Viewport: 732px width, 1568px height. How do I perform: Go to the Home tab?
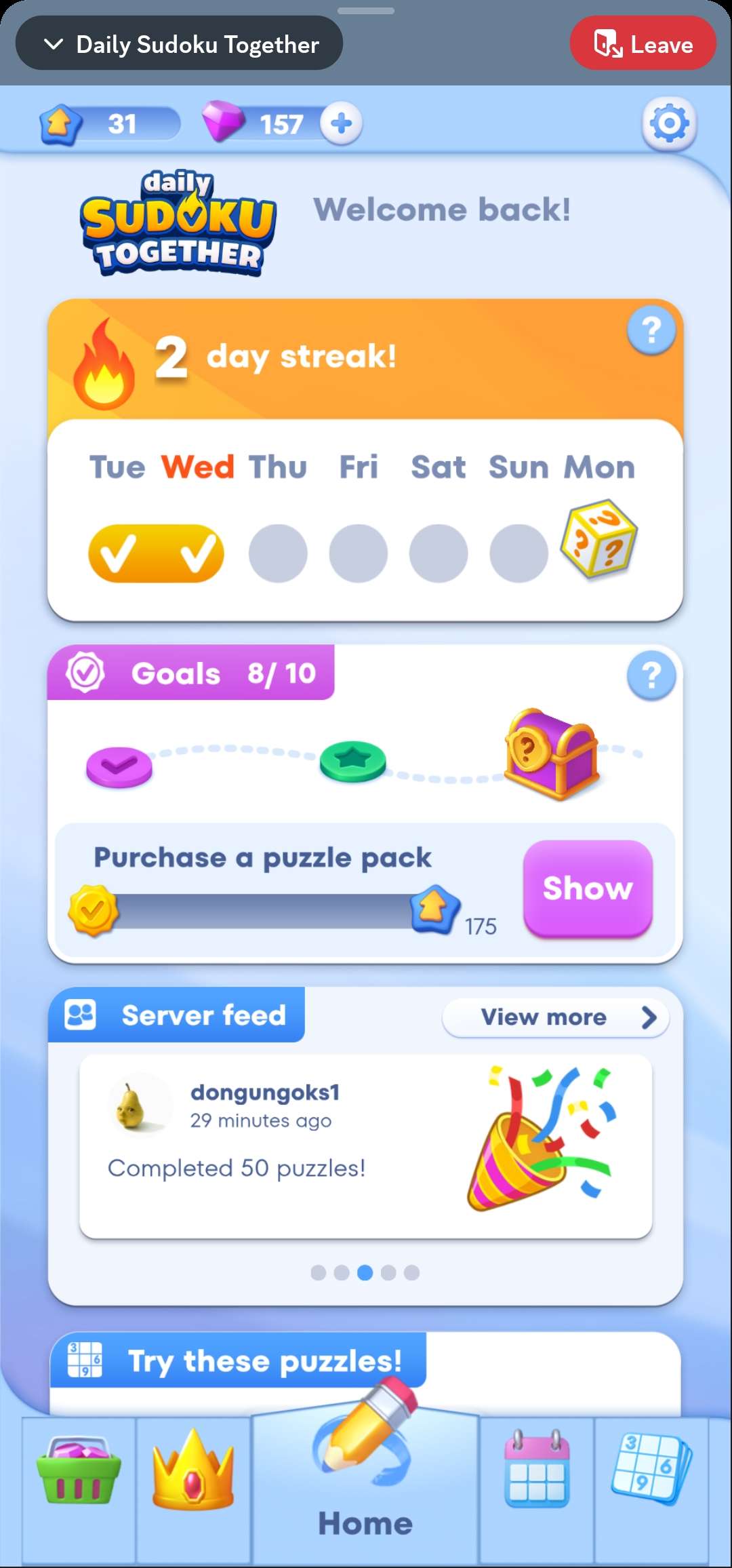365,1485
